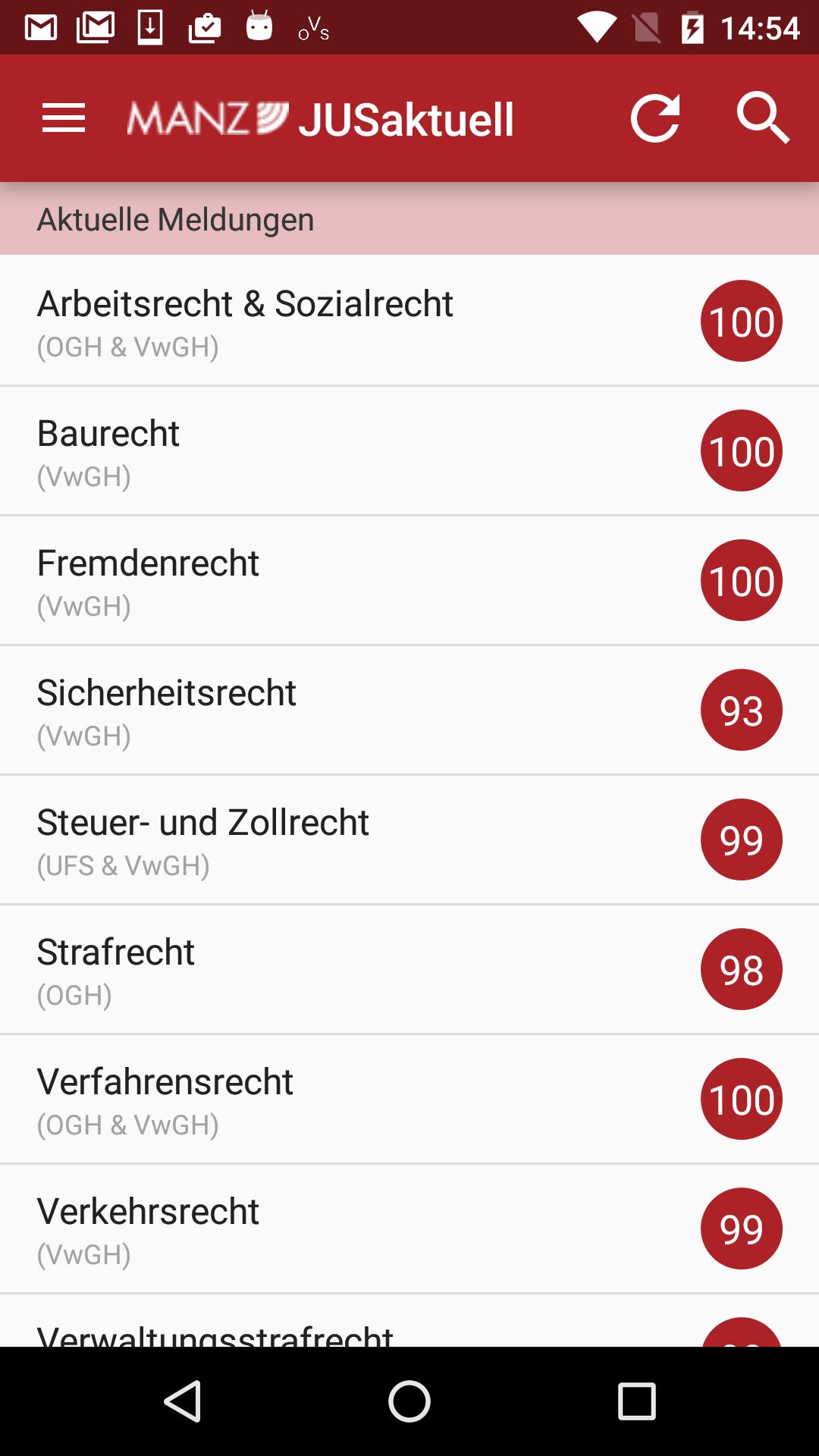The width and height of the screenshot is (819, 1456).
Task: Tap the 93 badge next to Sicherheitsrecht
Action: (x=741, y=710)
